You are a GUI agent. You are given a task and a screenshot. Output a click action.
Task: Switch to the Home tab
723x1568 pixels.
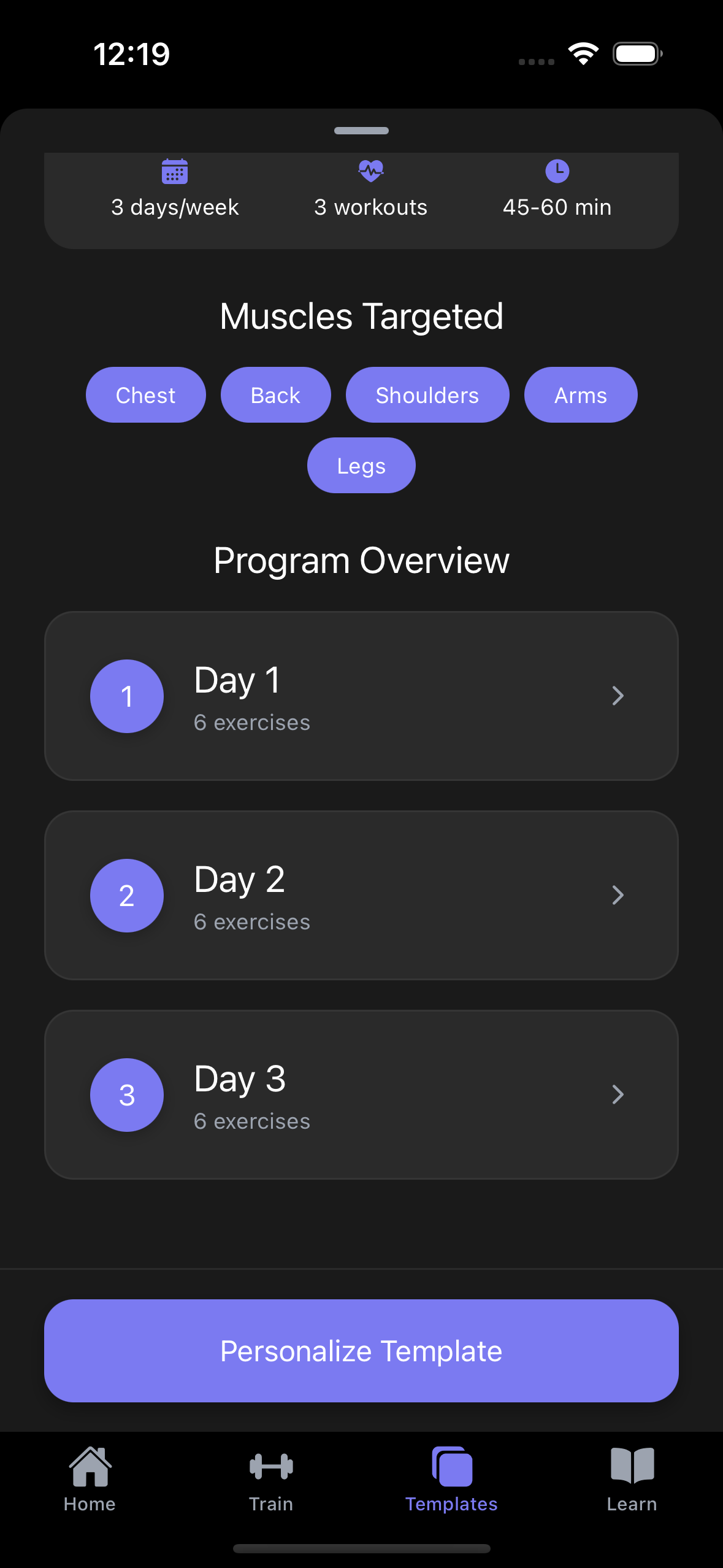90,1480
